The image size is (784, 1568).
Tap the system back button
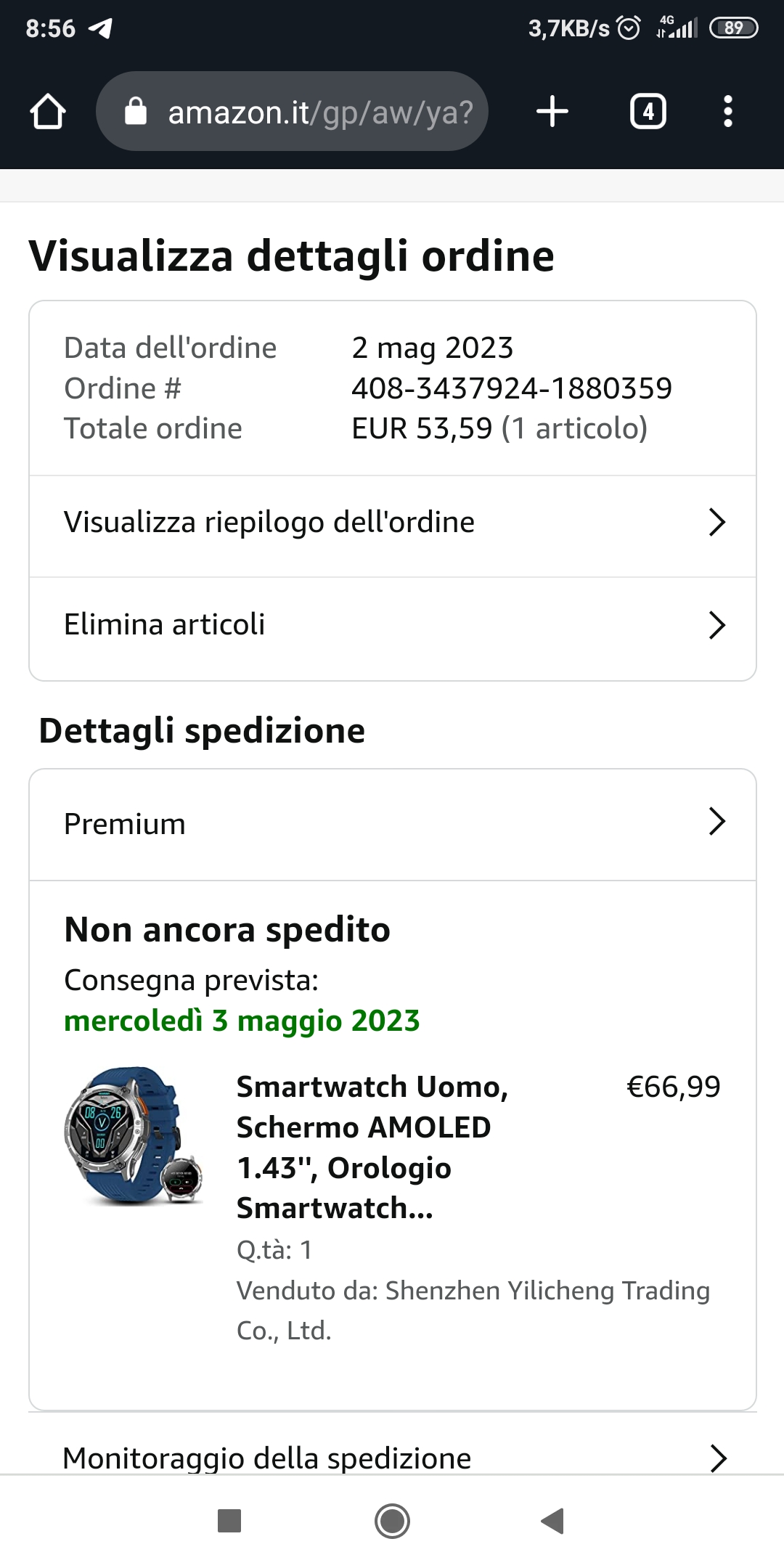pyautogui.click(x=553, y=1521)
